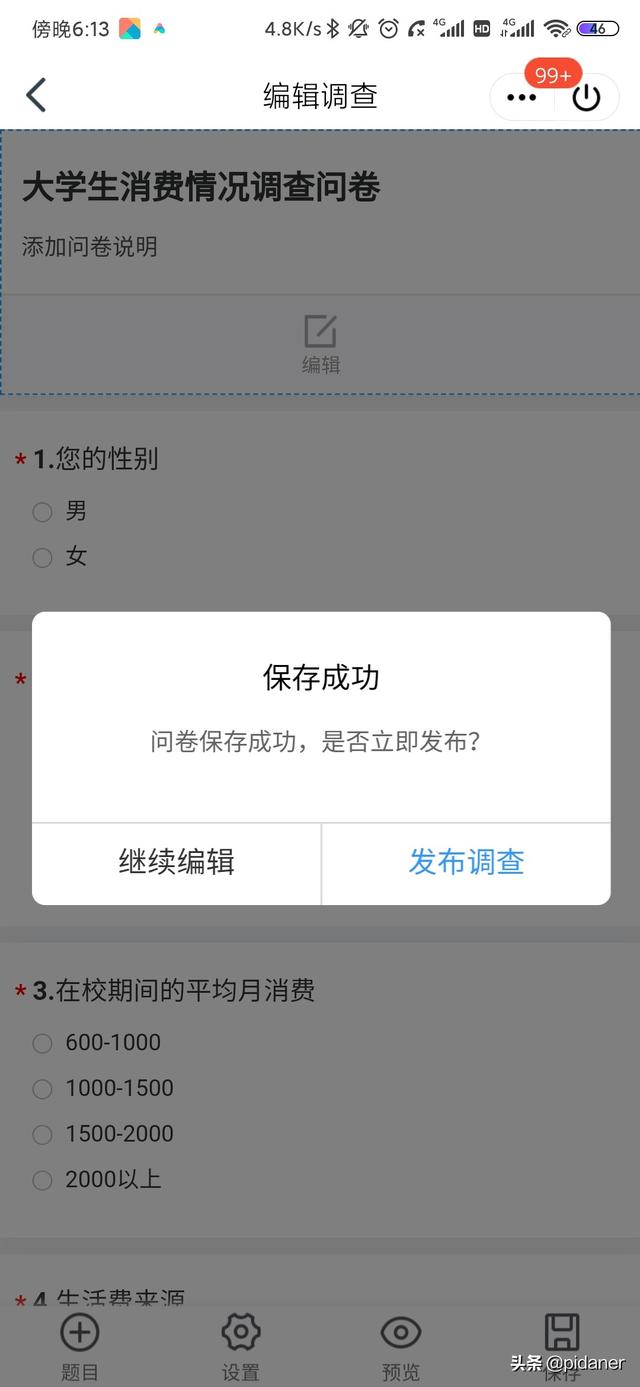Open the three-dot mini program menu
Viewport: 640px width, 1387px height.
coord(521,97)
